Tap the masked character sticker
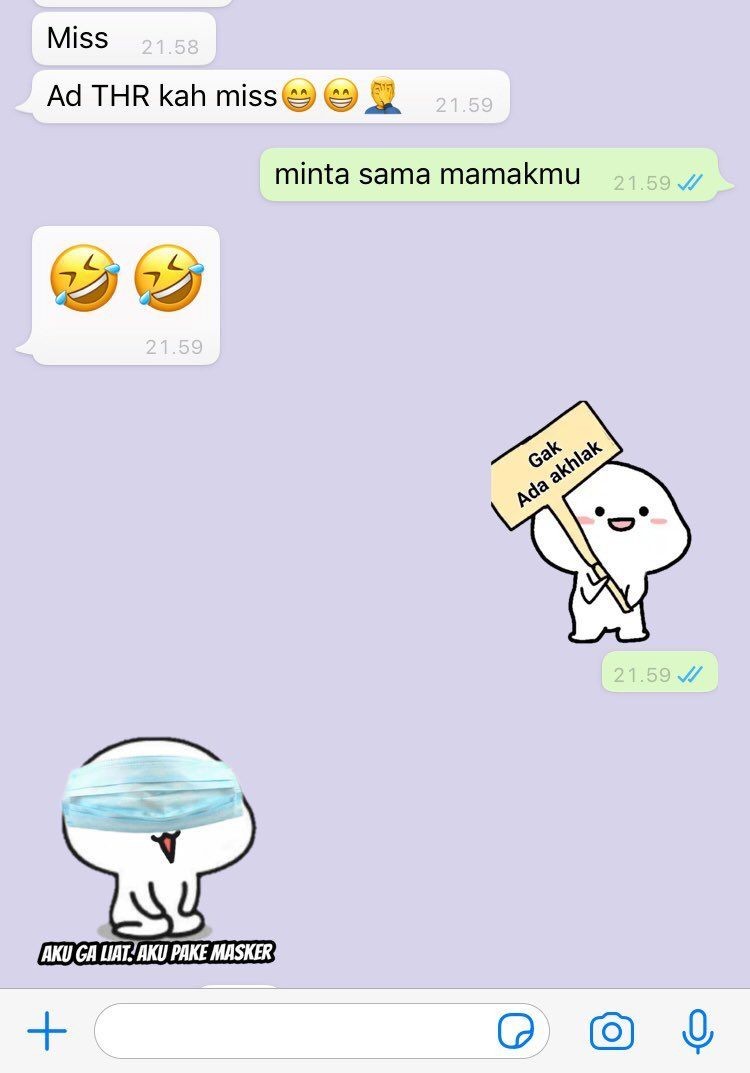 tap(160, 840)
